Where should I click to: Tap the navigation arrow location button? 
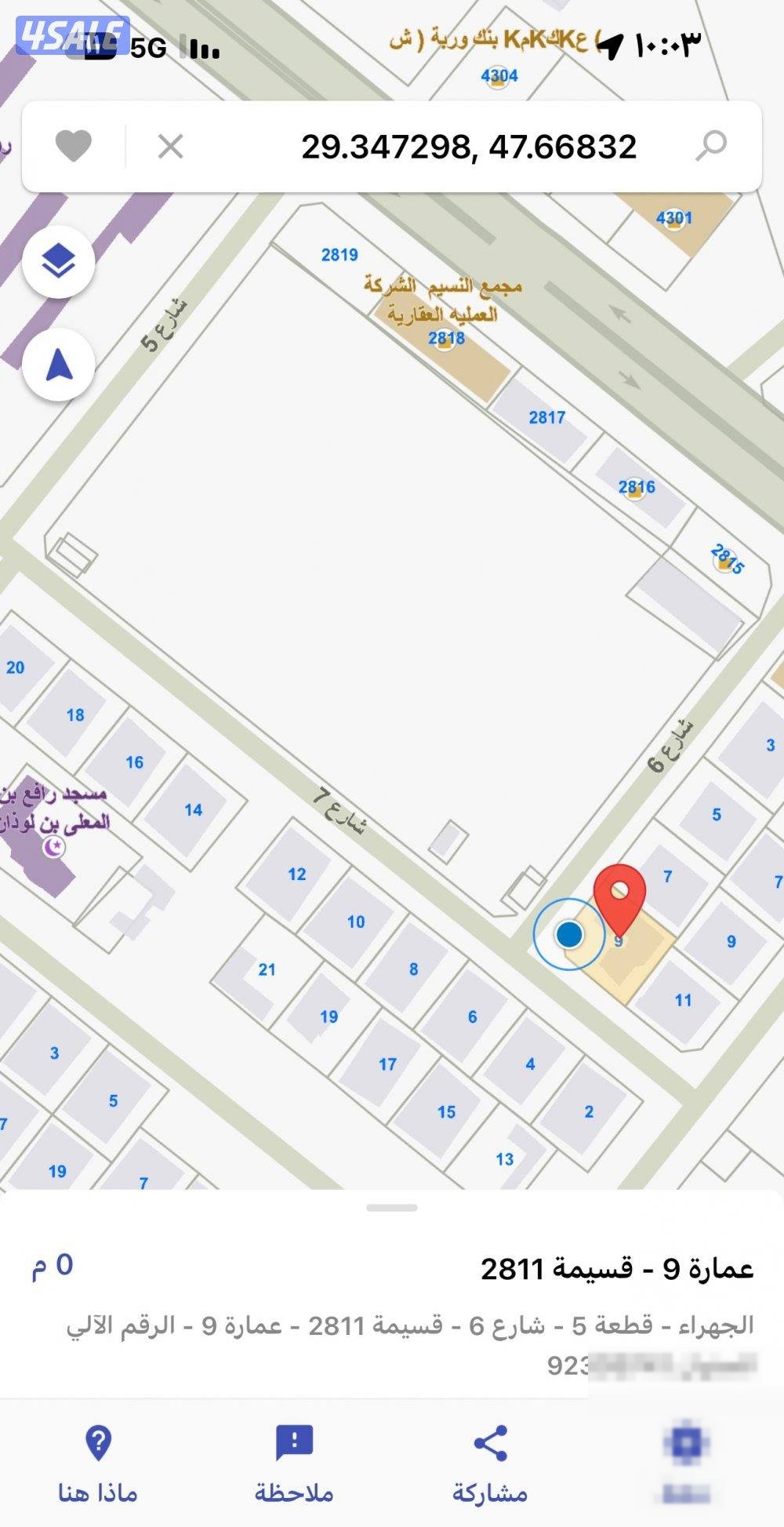click(59, 365)
